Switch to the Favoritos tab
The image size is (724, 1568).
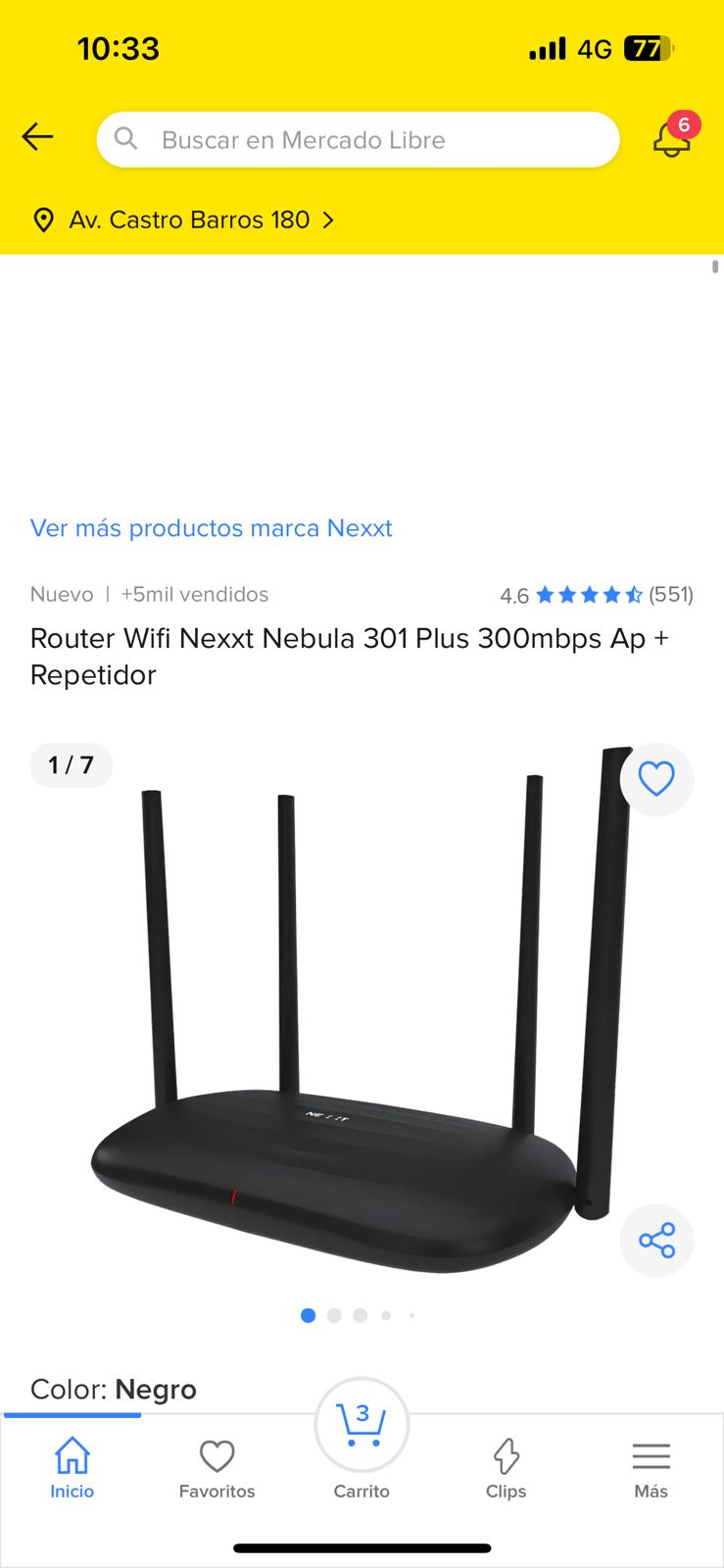coord(217,1467)
